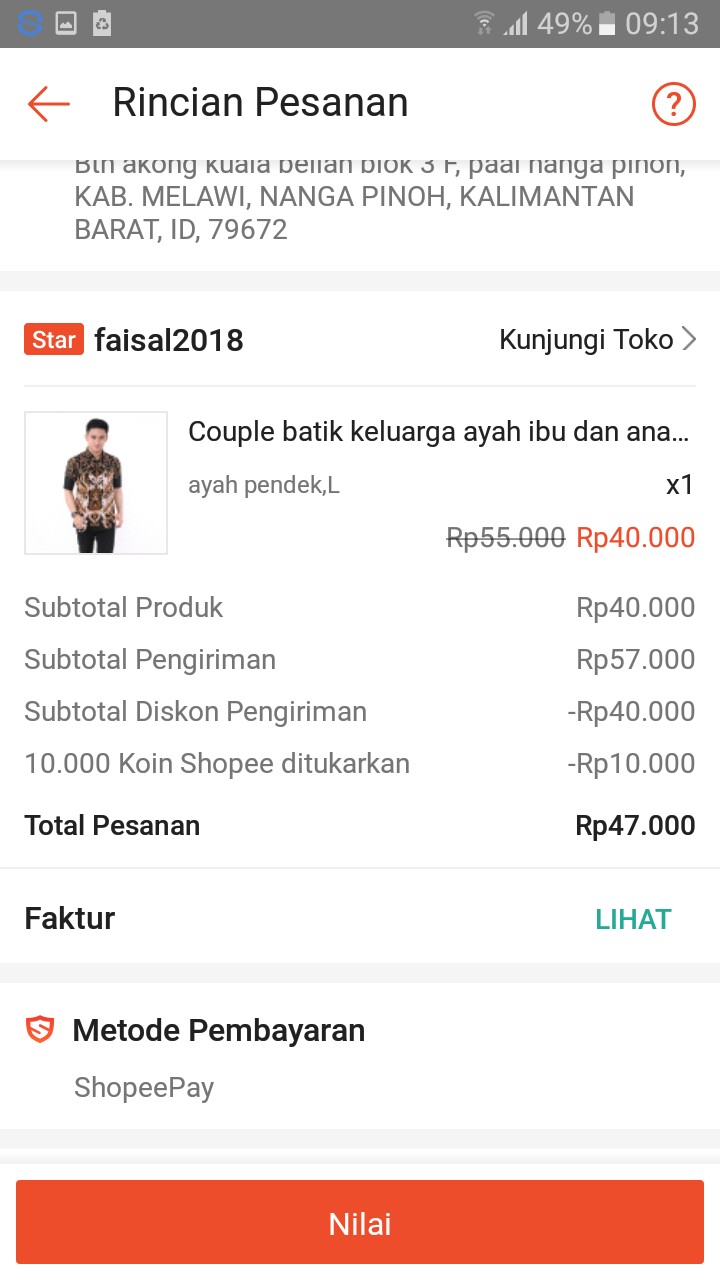Tap the back arrow to exit order details
Viewport: 720px width, 1280px height.
[x=47, y=103]
